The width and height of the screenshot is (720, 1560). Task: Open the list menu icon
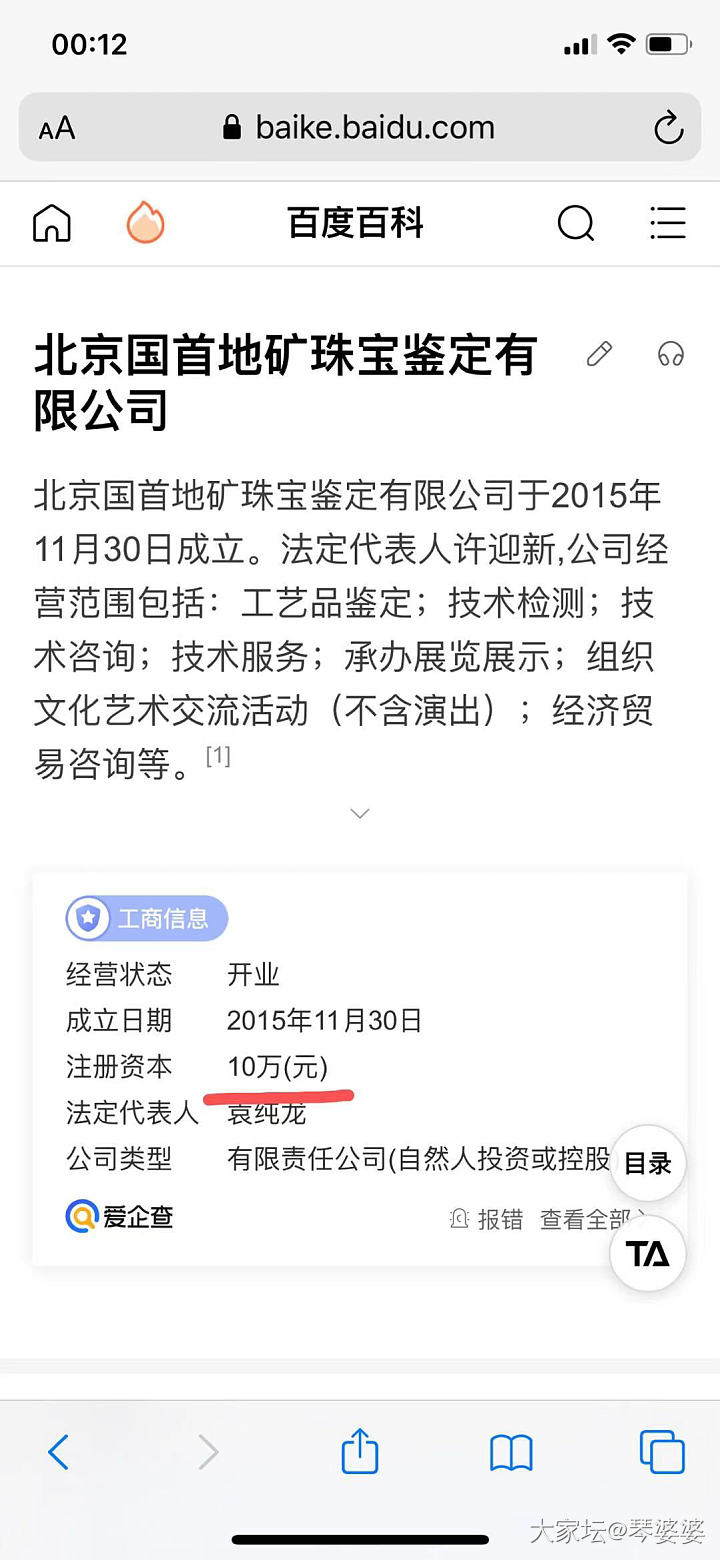tap(667, 223)
